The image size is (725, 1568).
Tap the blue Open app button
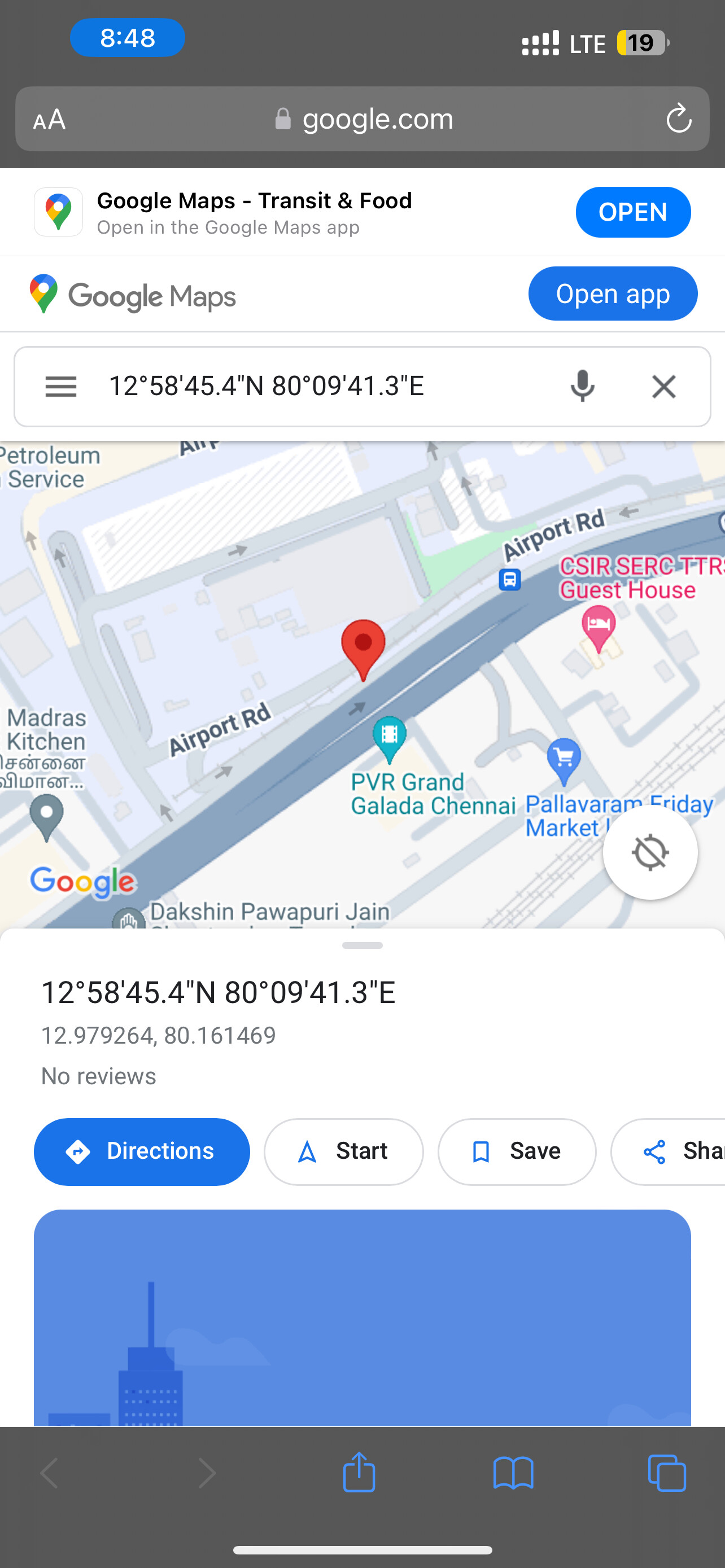613,294
